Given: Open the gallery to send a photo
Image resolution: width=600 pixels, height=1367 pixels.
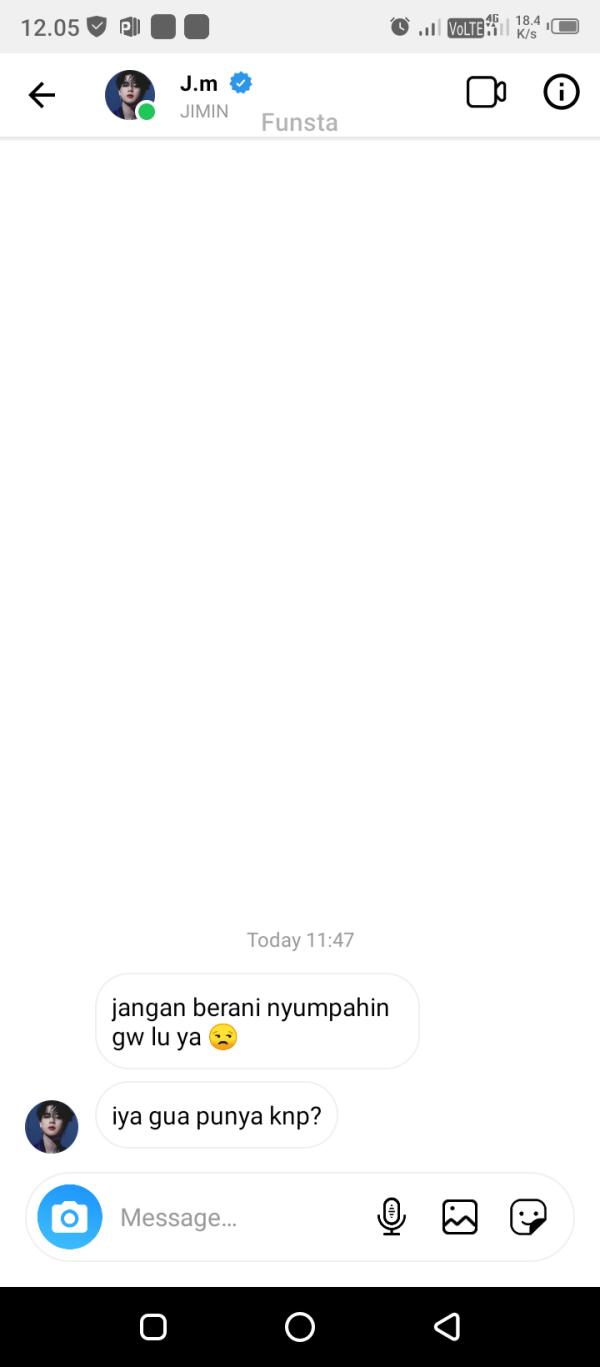Looking at the screenshot, I should (460, 1217).
